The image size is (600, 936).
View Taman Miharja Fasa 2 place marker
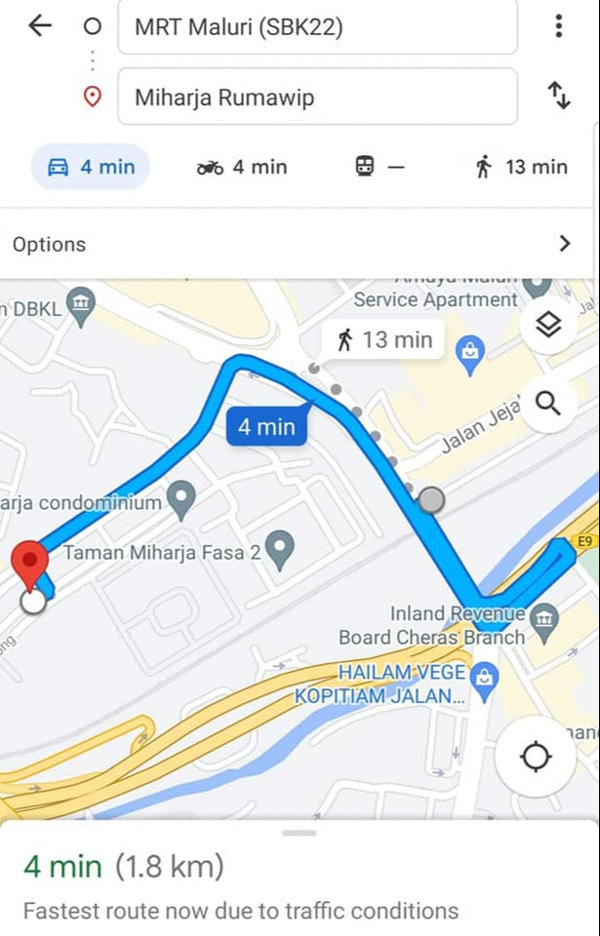coord(281,548)
